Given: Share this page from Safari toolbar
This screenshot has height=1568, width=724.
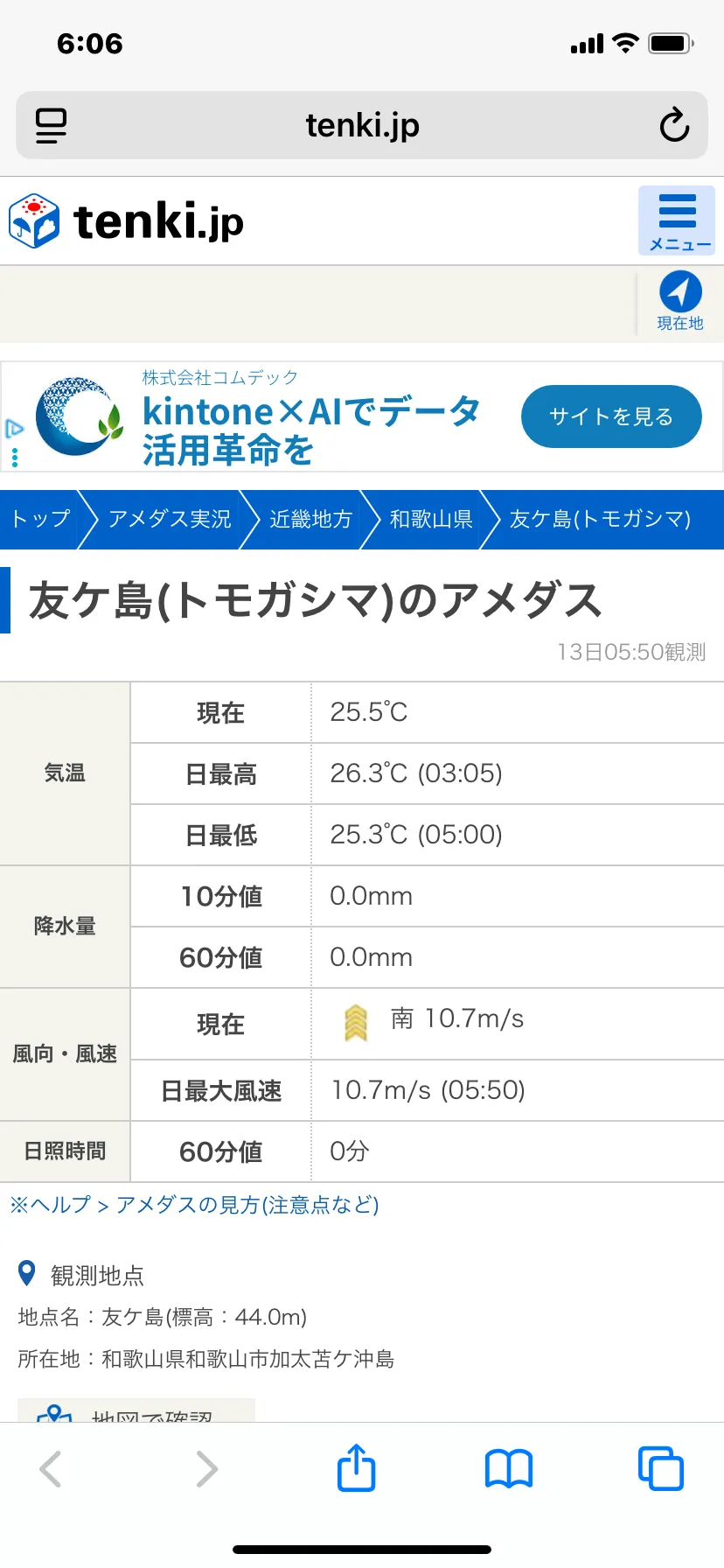Looking at the screenshot, I should tap(356, 1469).
